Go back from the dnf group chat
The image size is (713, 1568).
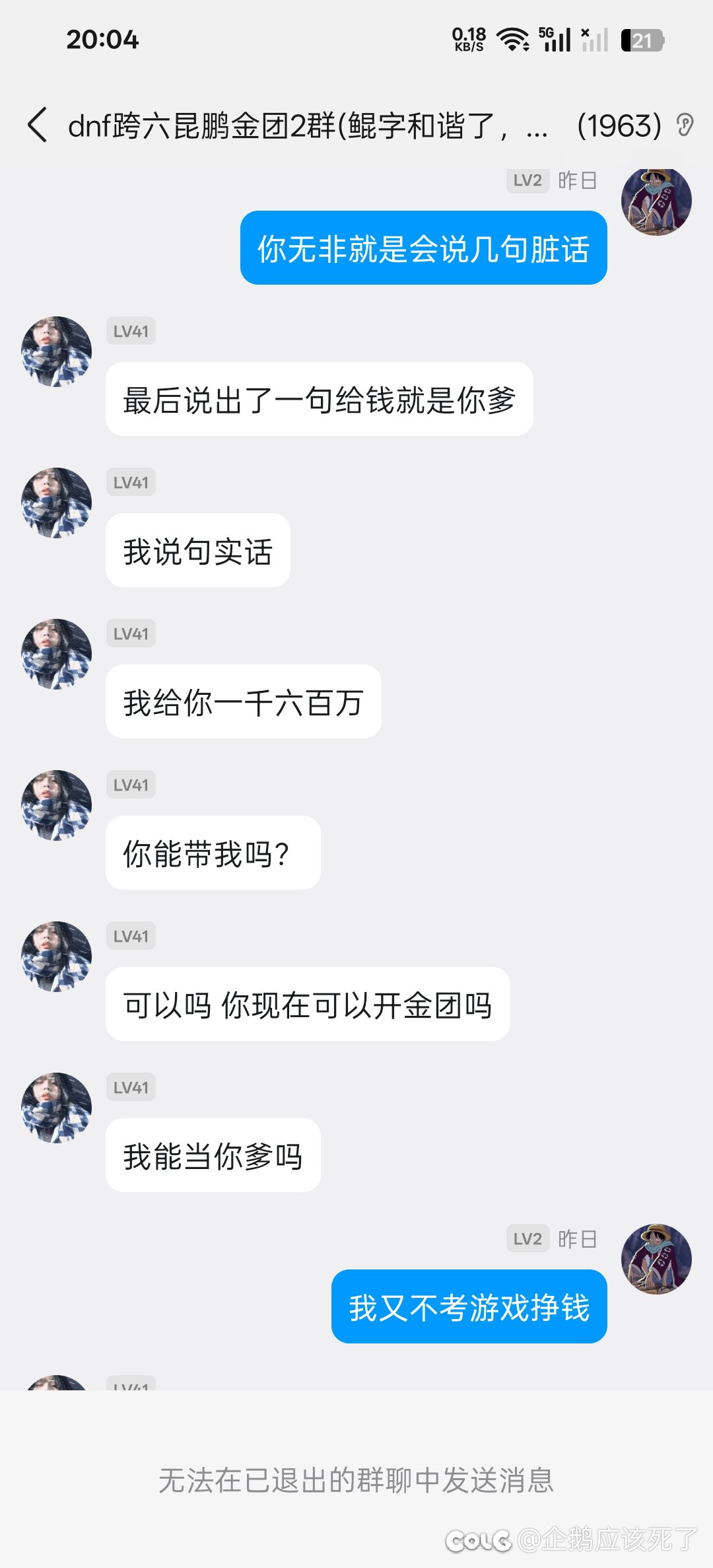(38, 125)
